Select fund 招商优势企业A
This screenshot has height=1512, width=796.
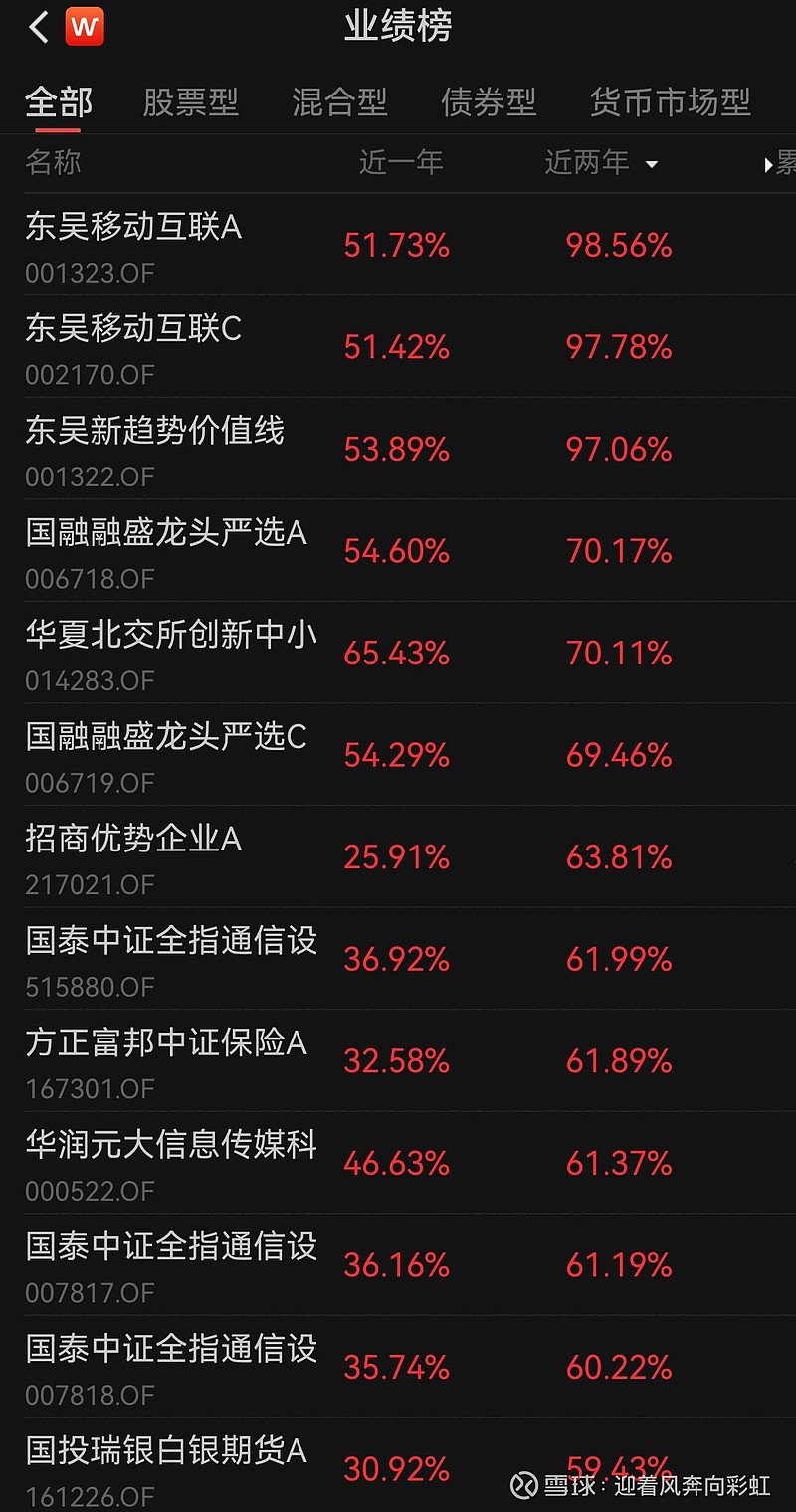[133, 841]
